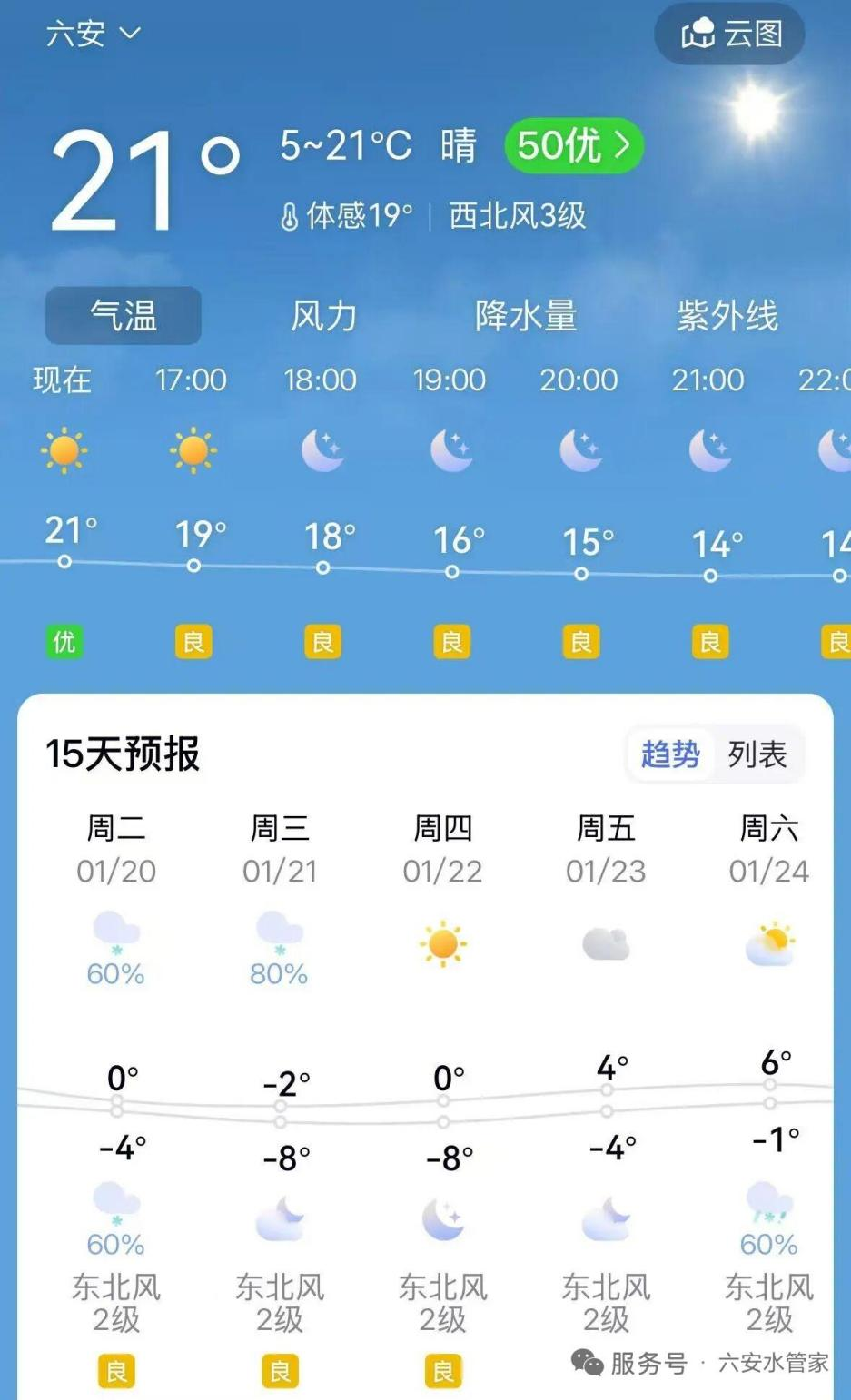The height and width of the screenshot is (1400, 851).
Task: Switch to the 风力 tab
Action: coord(323,316)
